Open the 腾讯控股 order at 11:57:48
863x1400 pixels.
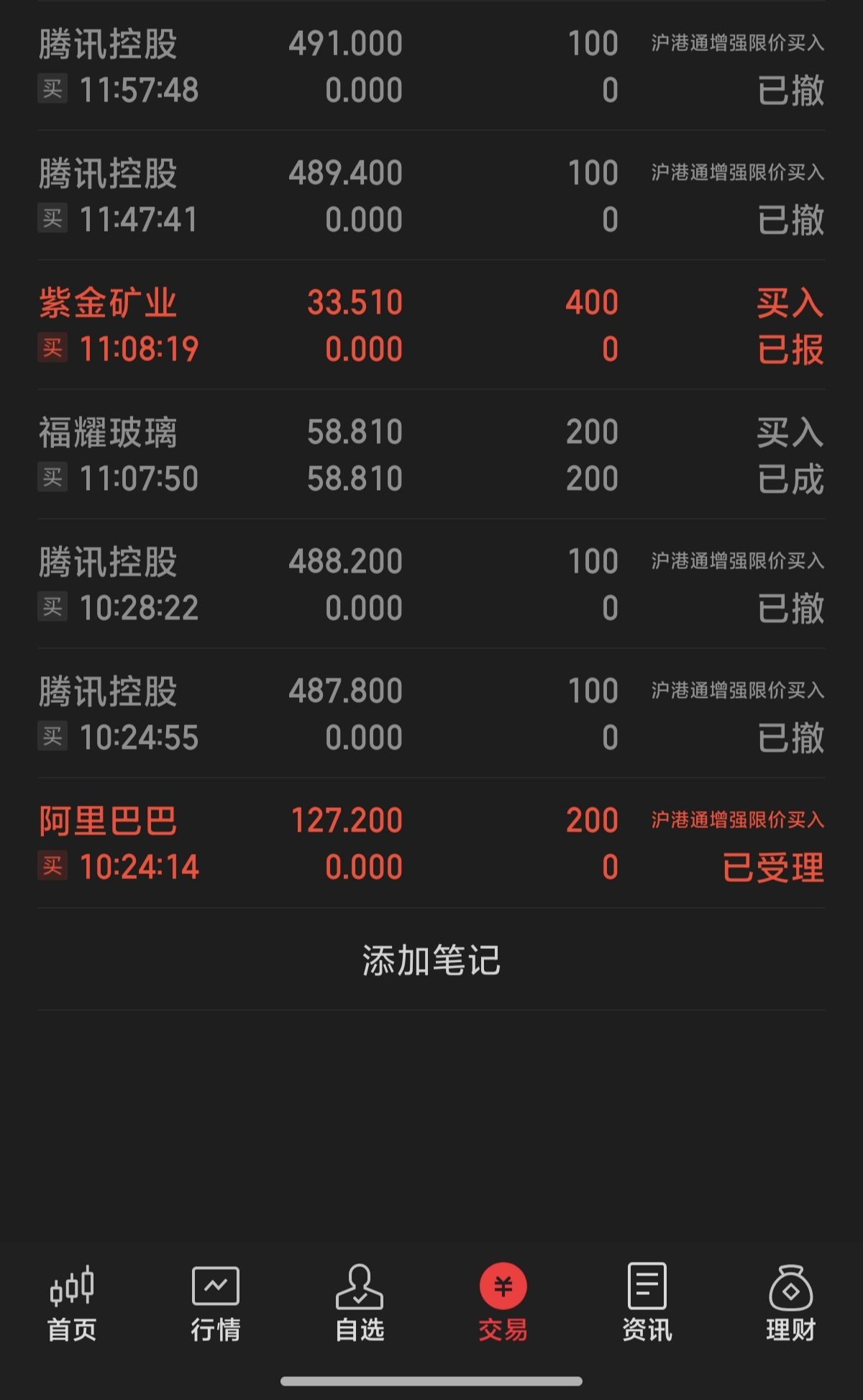431,66
